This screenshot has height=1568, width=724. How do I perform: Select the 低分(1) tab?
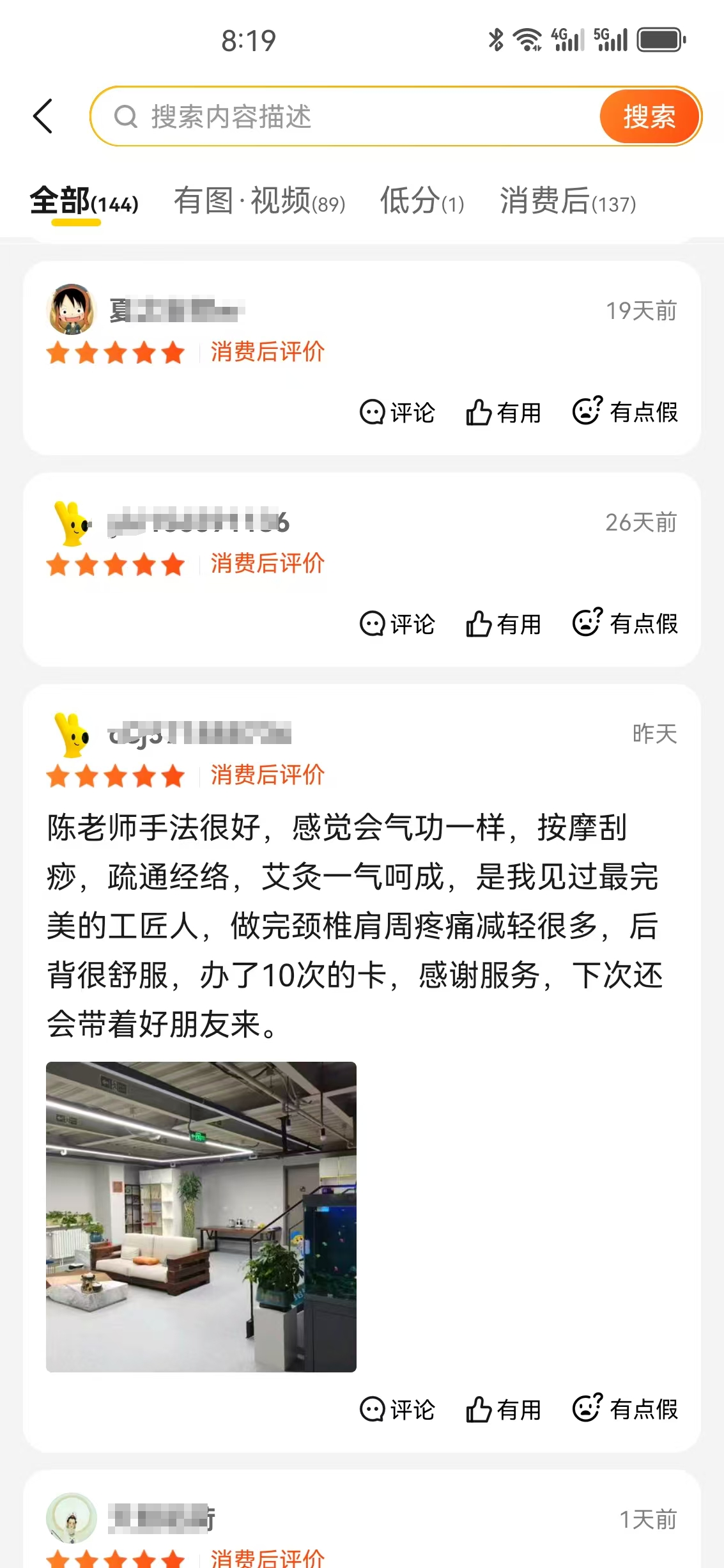pos(422,202)
